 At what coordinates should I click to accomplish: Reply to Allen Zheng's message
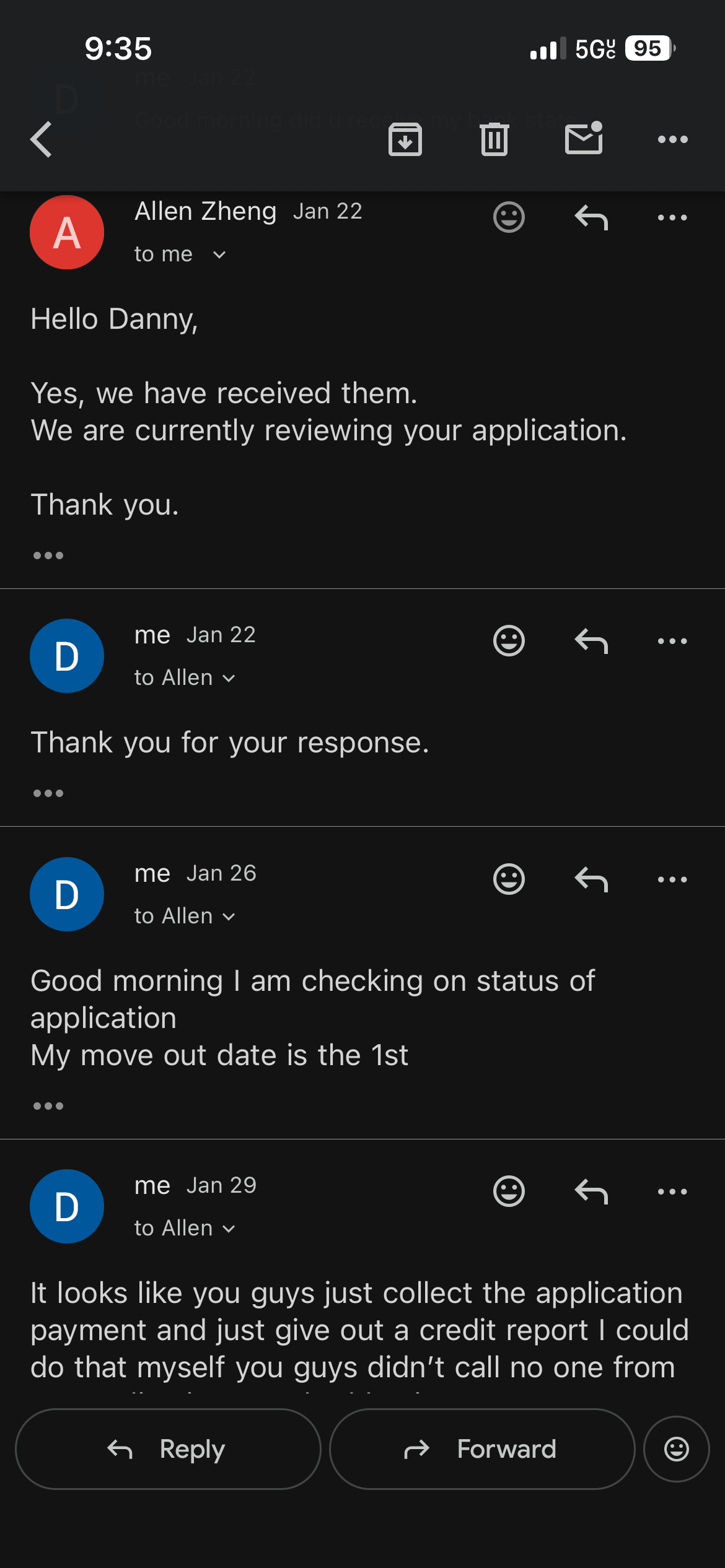coord(591,217)
